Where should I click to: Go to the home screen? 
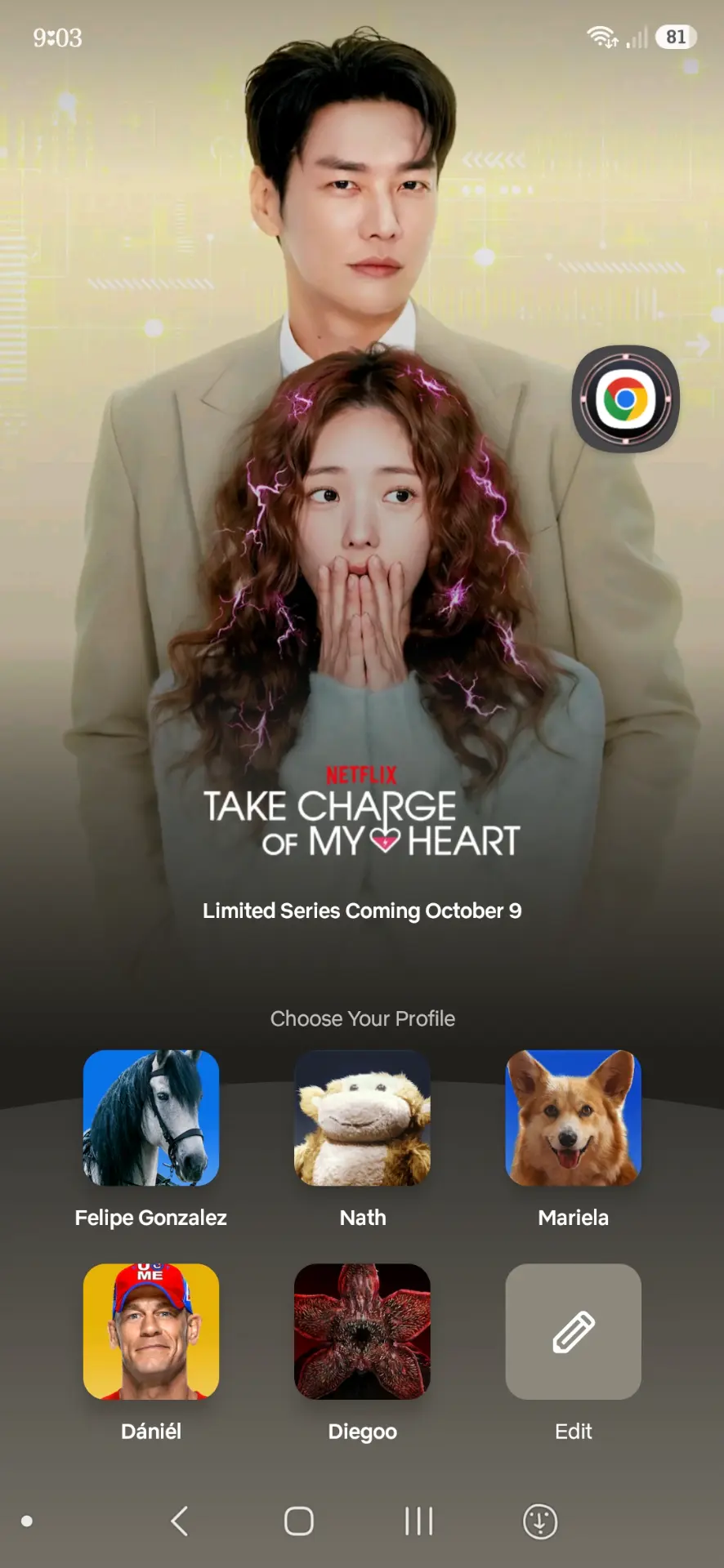(x=299, y=1521)
